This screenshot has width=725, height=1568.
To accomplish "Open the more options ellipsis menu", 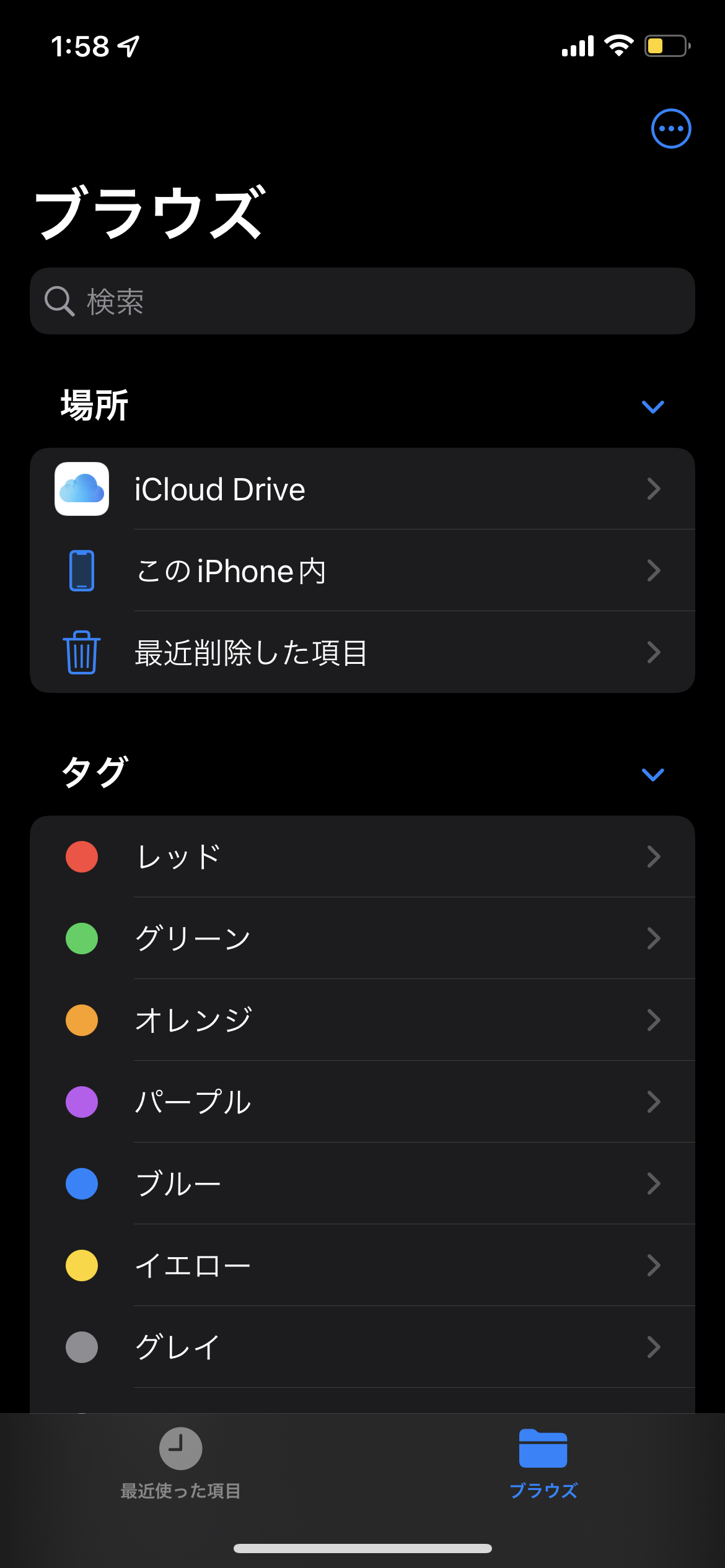I will [x=670, y=129].
